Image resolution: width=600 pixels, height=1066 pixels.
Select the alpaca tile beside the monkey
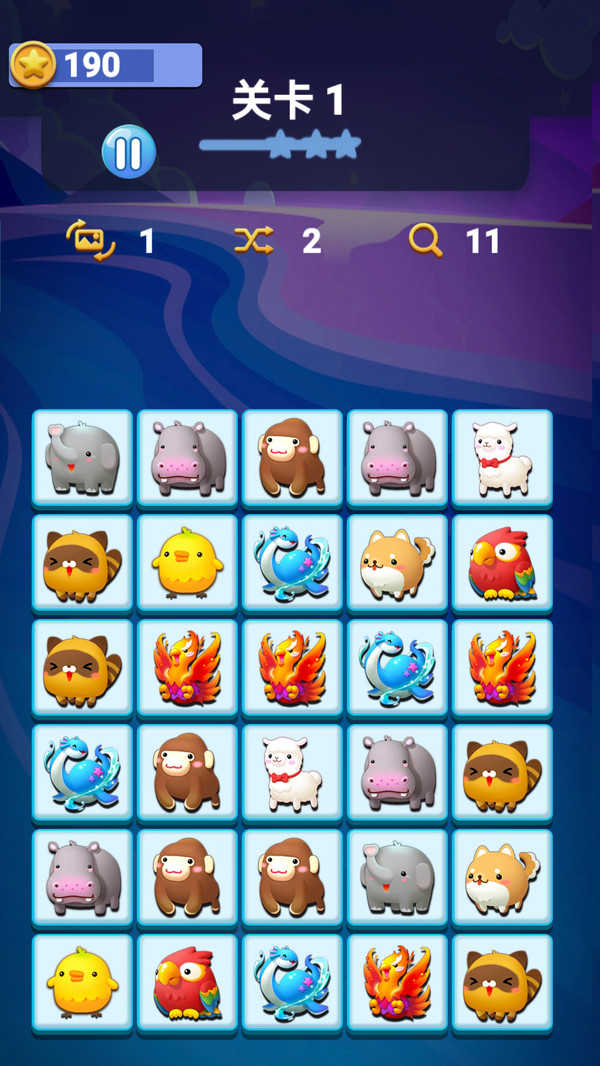tap(292, 773)
